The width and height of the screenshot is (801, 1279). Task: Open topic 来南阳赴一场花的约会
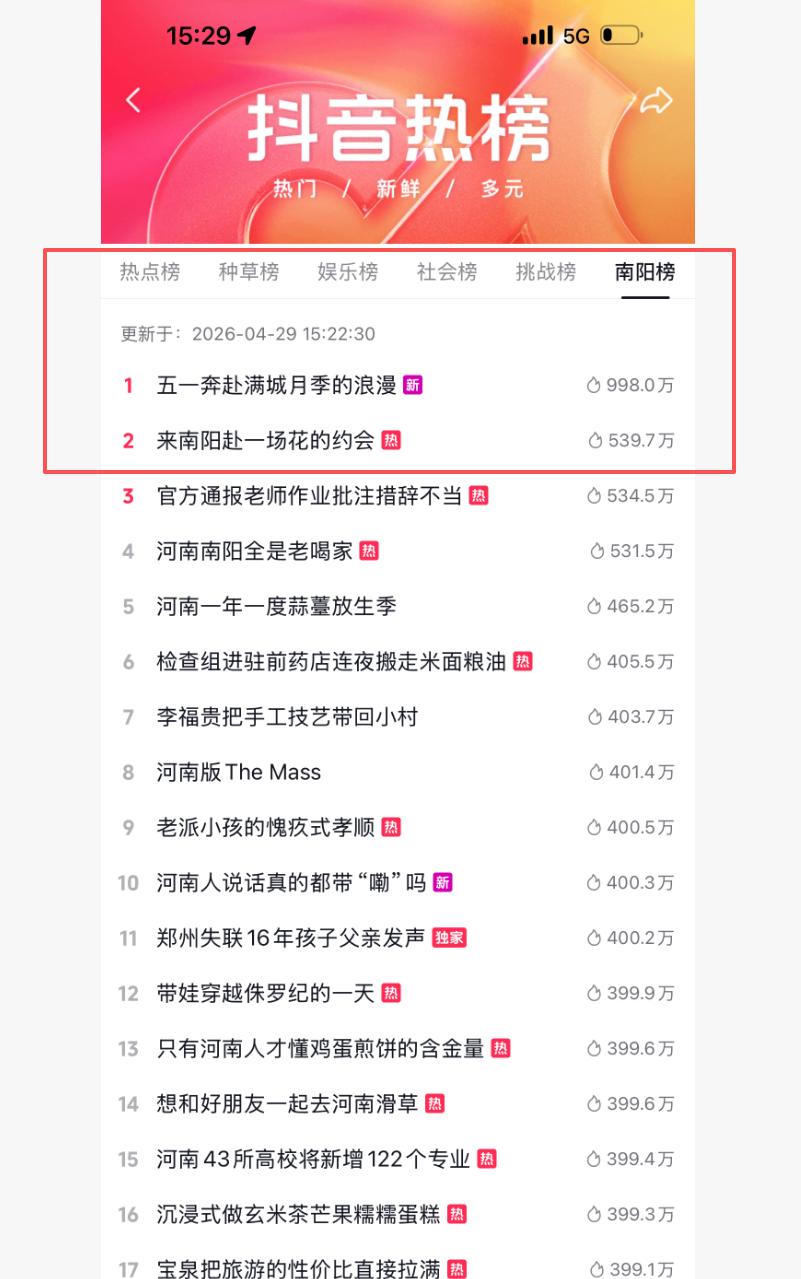click(x=265, y=440)
